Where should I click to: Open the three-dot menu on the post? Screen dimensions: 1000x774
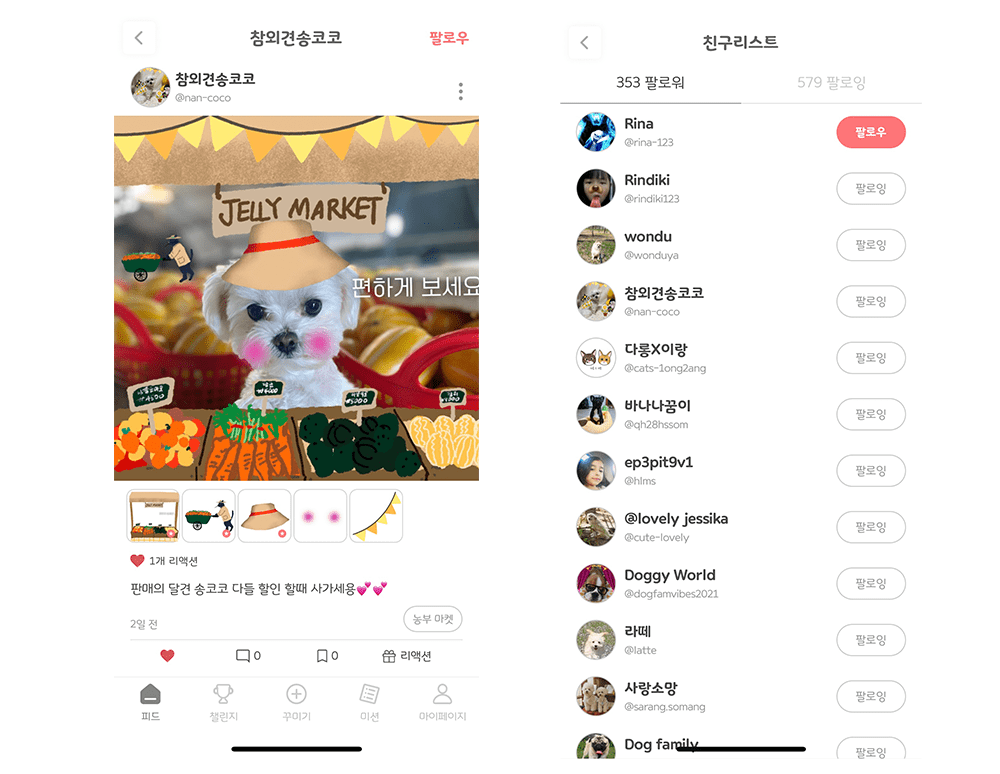coord(460,92)
